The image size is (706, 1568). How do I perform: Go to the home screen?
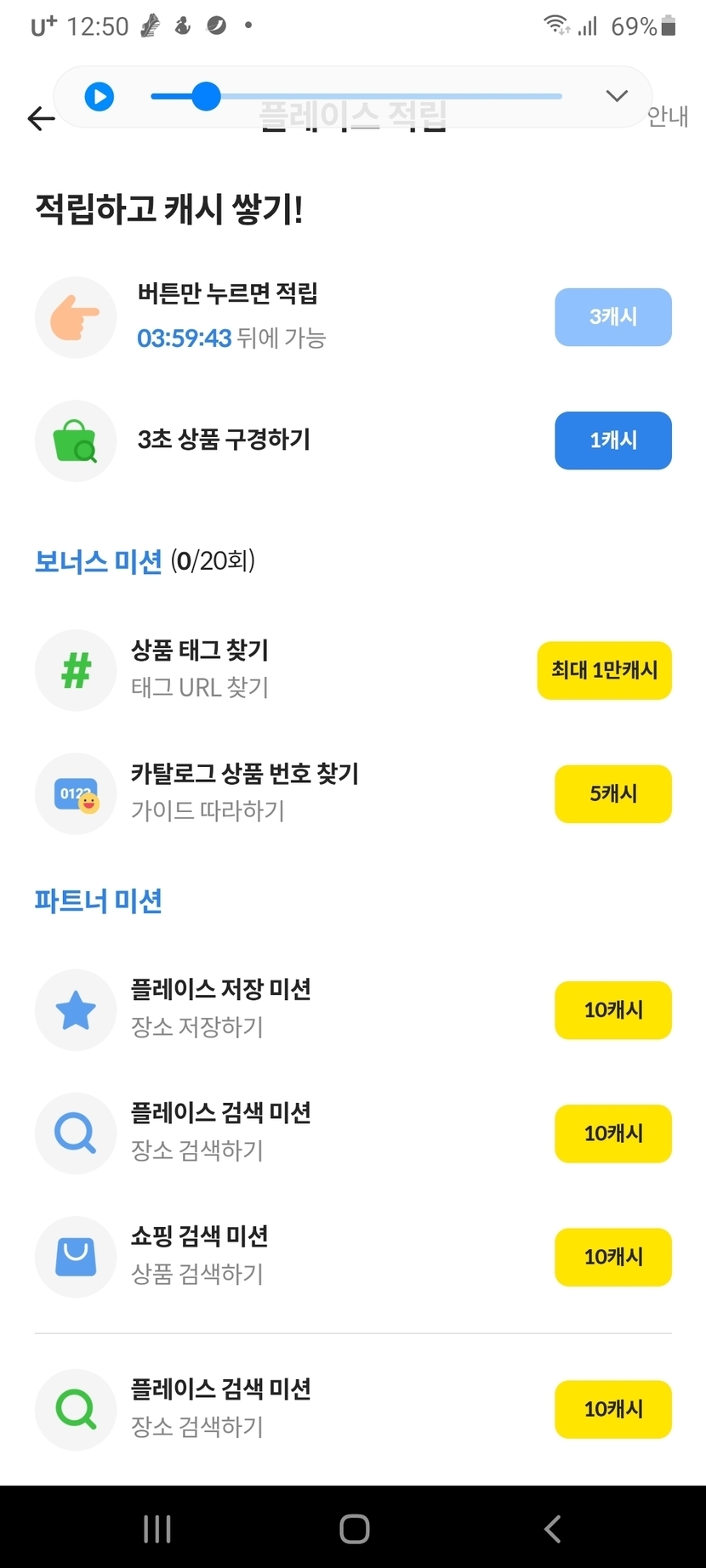[x=354, y=1528]
